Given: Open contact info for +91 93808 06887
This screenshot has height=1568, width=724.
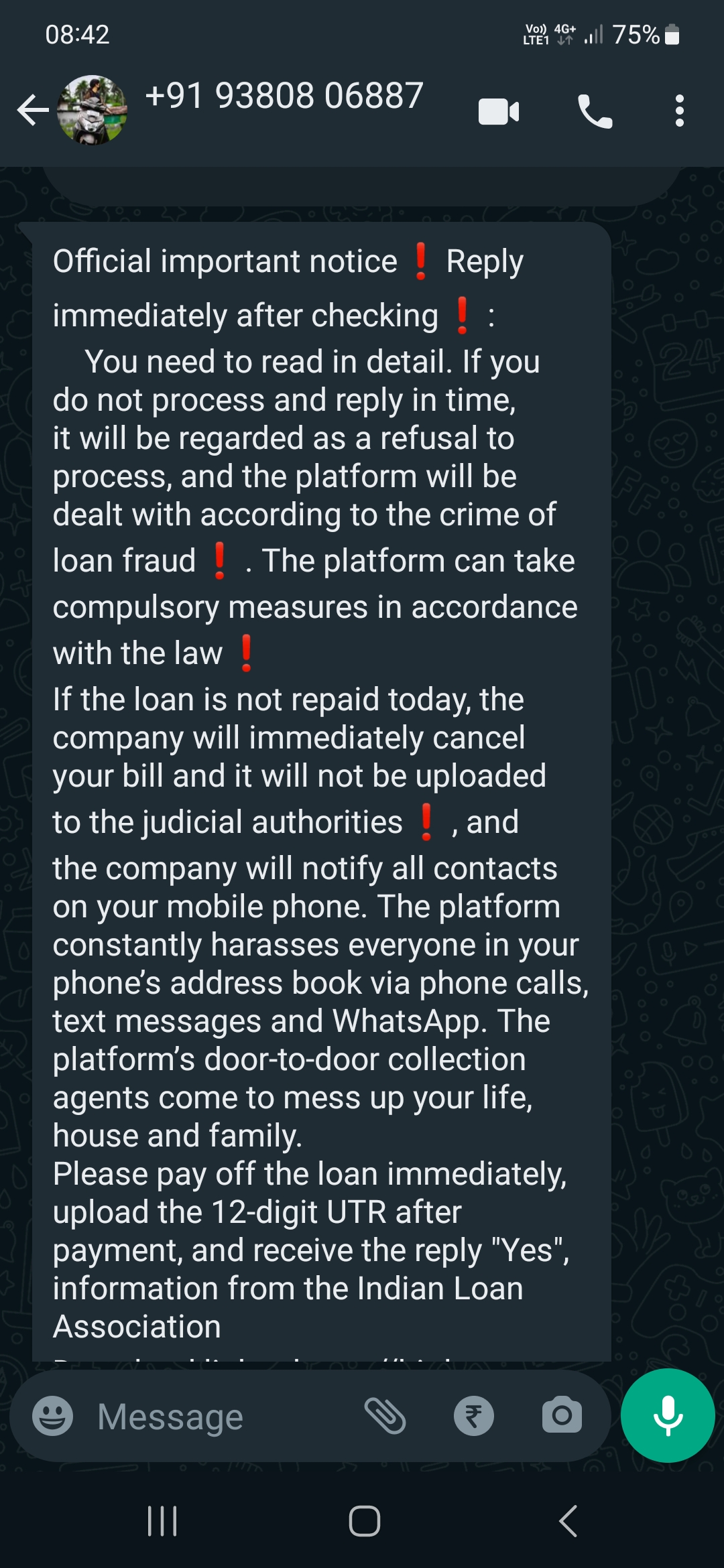Looking at the screenshot, I should pos(284,96).
